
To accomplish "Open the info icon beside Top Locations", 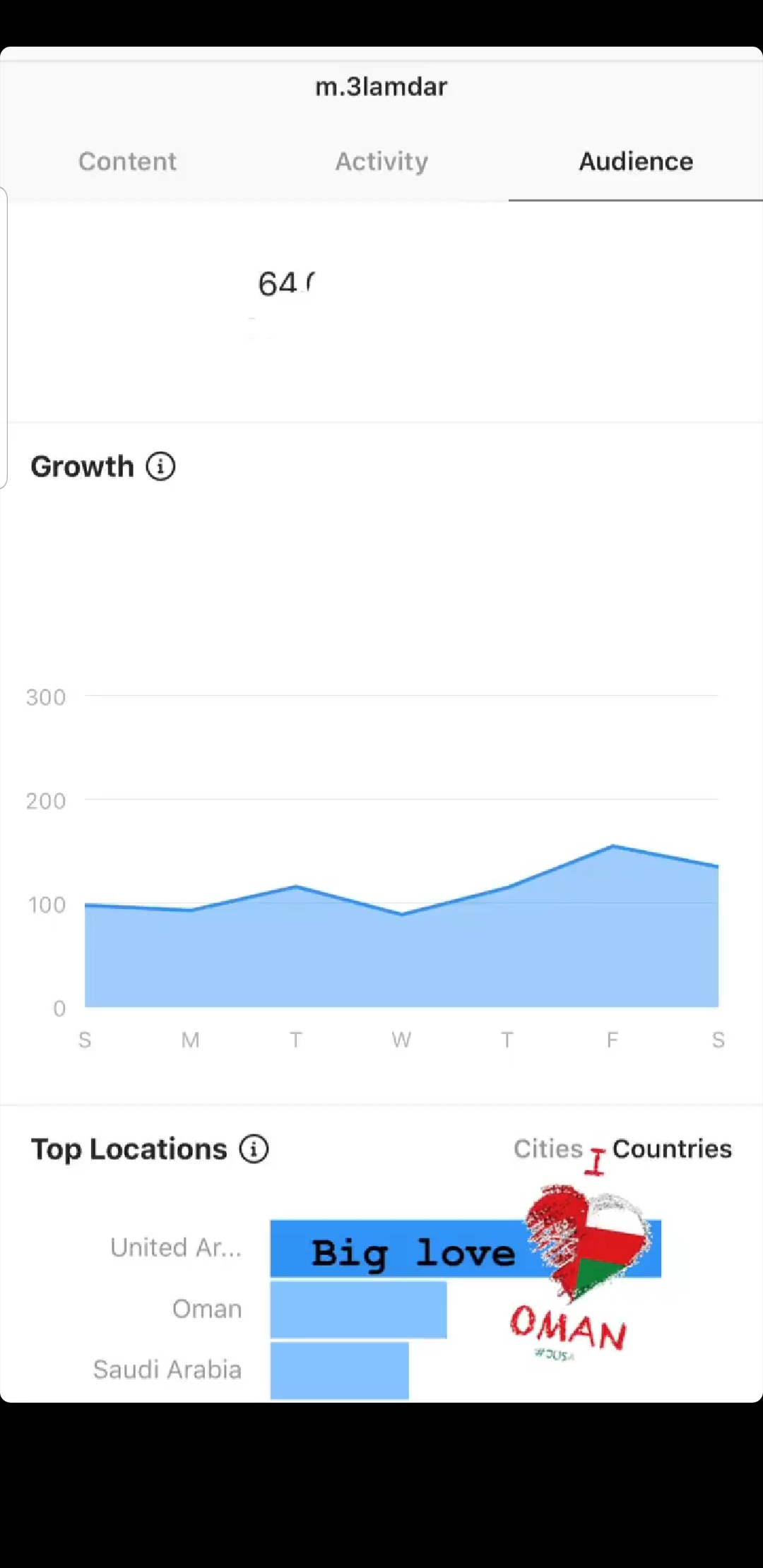I will coord(254,1149).
